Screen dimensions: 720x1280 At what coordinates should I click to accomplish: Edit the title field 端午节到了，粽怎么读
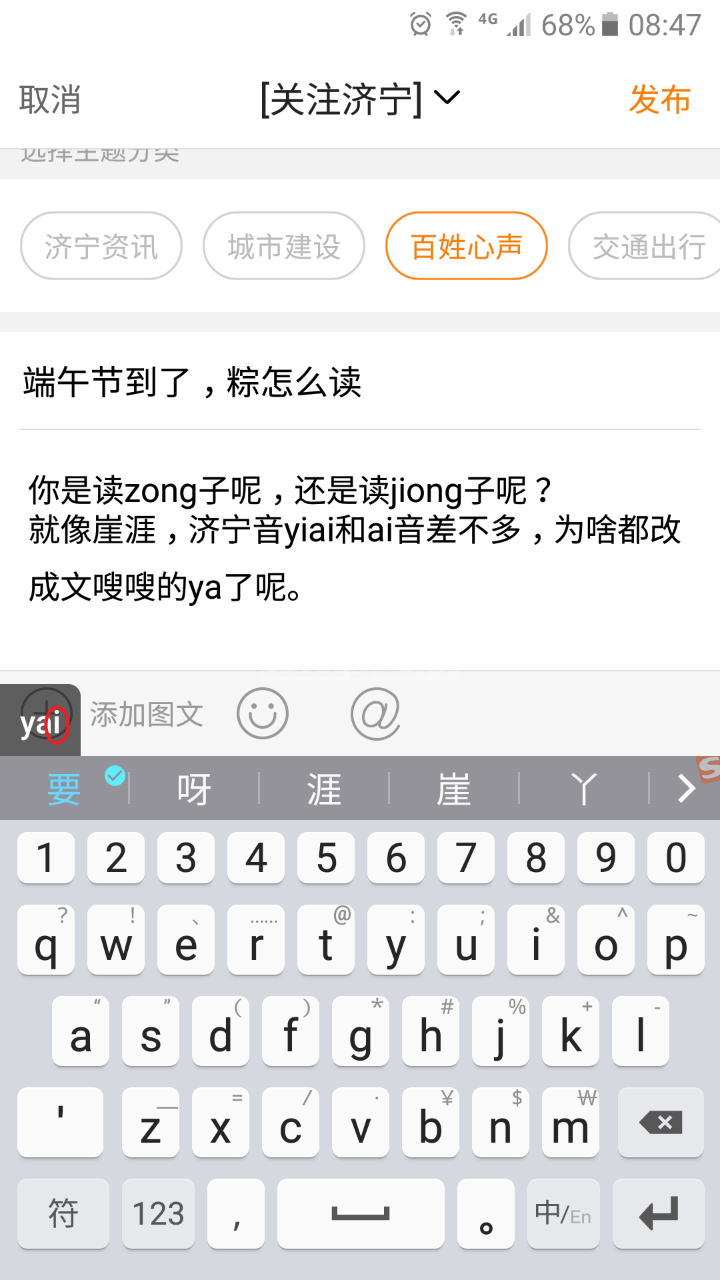360,382
